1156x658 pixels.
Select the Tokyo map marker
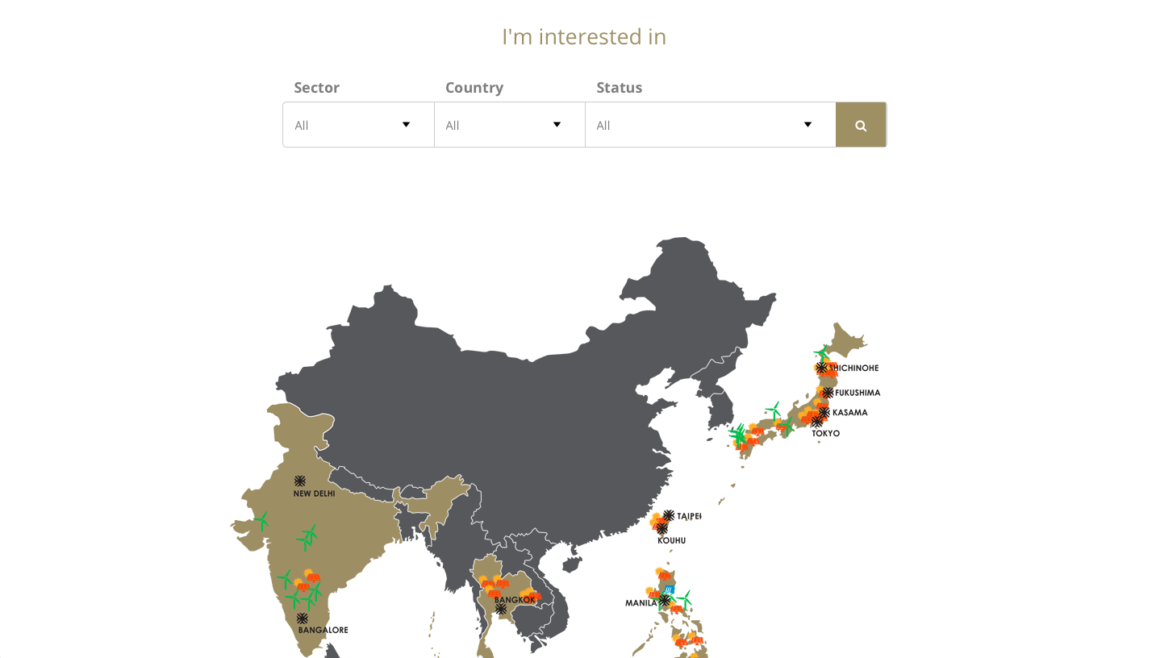(x=817, y=422)
